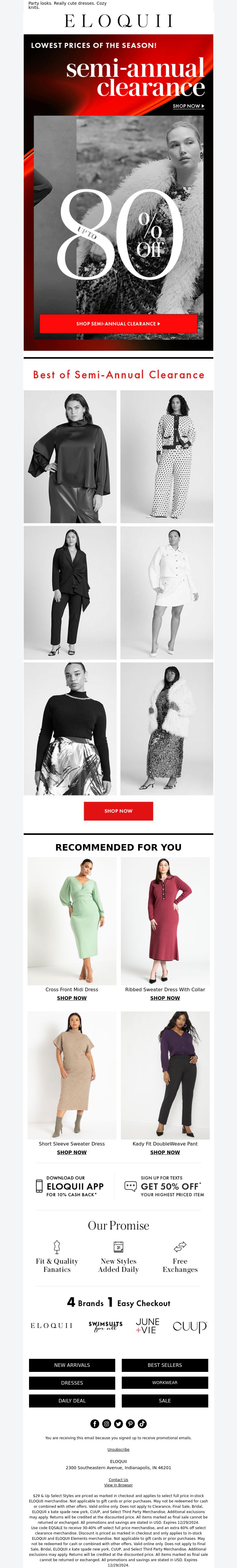237x1568 pixels.
Task: Tap Shop Now in the clearance banner
Action: (188, 106)
